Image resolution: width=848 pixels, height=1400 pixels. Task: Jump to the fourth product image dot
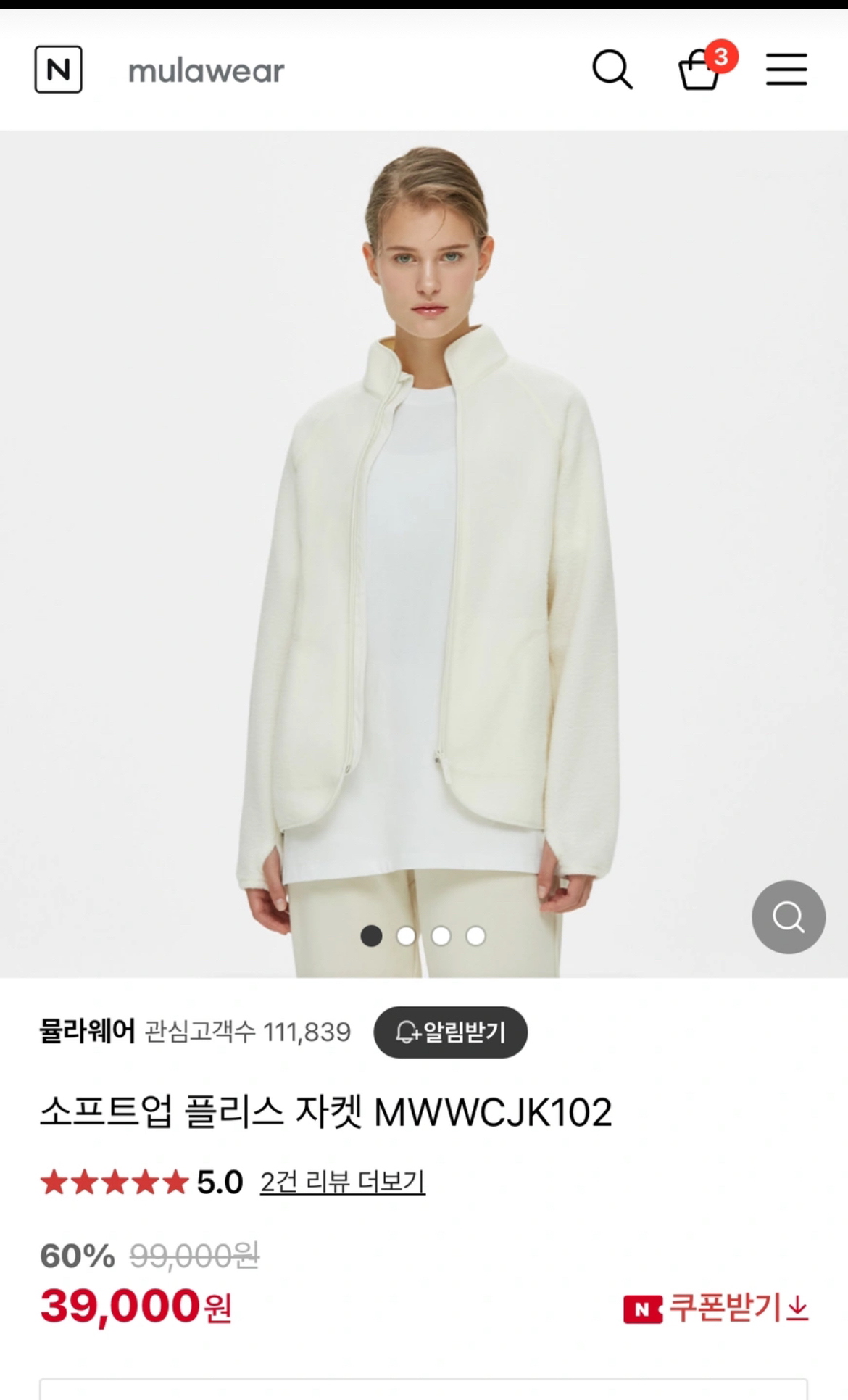coord(475,936)
